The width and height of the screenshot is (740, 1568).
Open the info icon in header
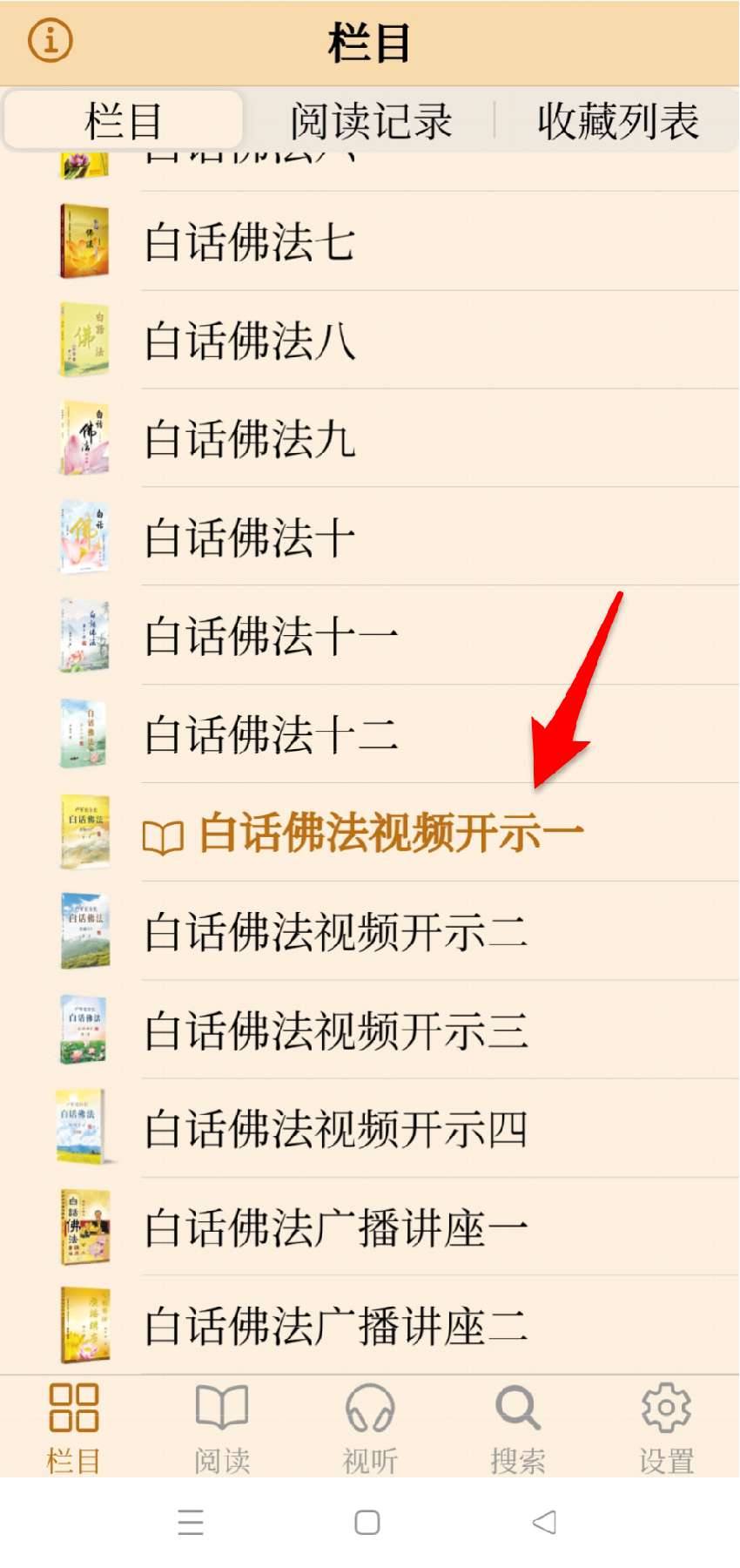[50, 40]
